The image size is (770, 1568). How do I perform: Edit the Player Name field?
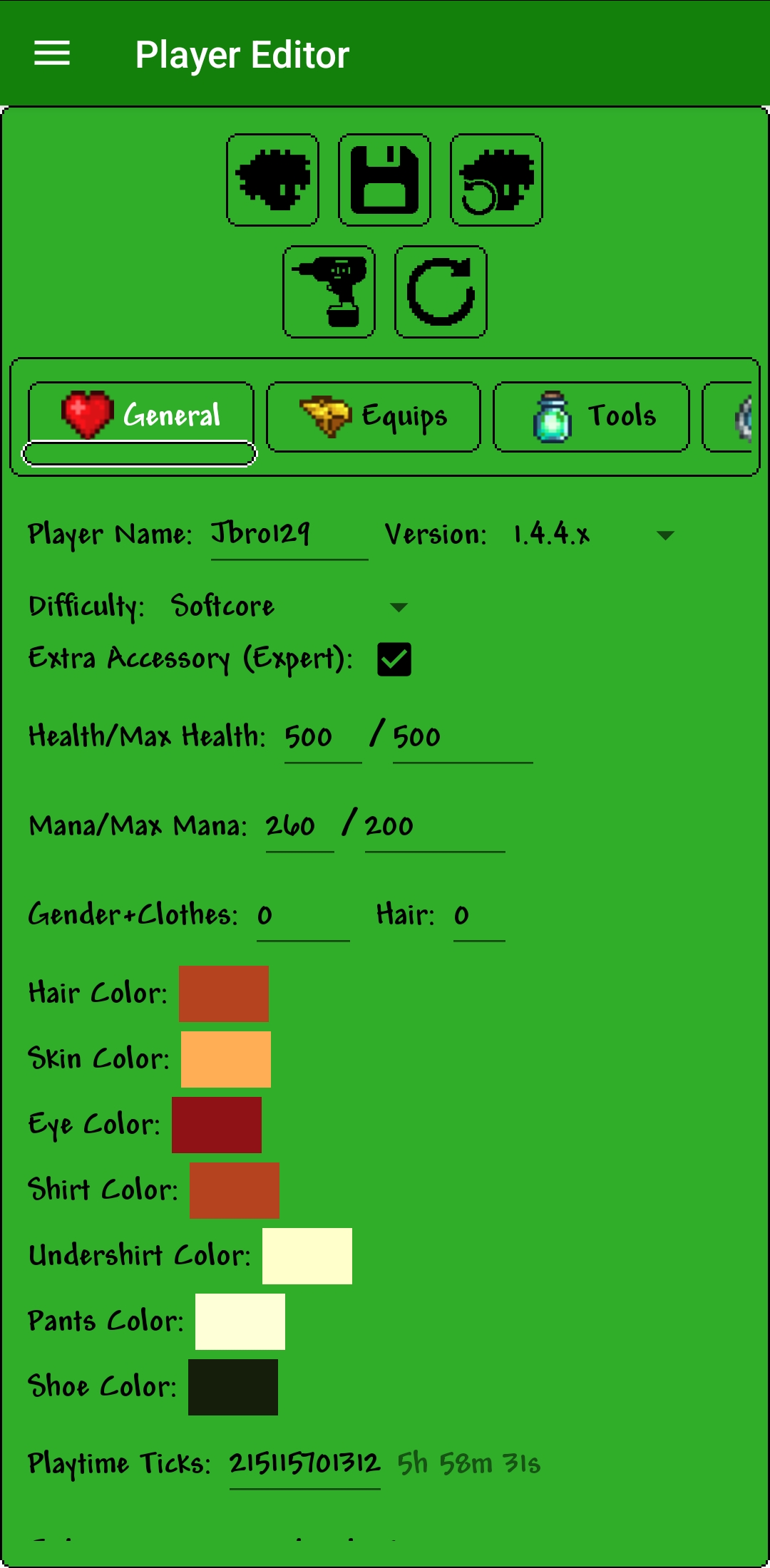click(289, 535)
